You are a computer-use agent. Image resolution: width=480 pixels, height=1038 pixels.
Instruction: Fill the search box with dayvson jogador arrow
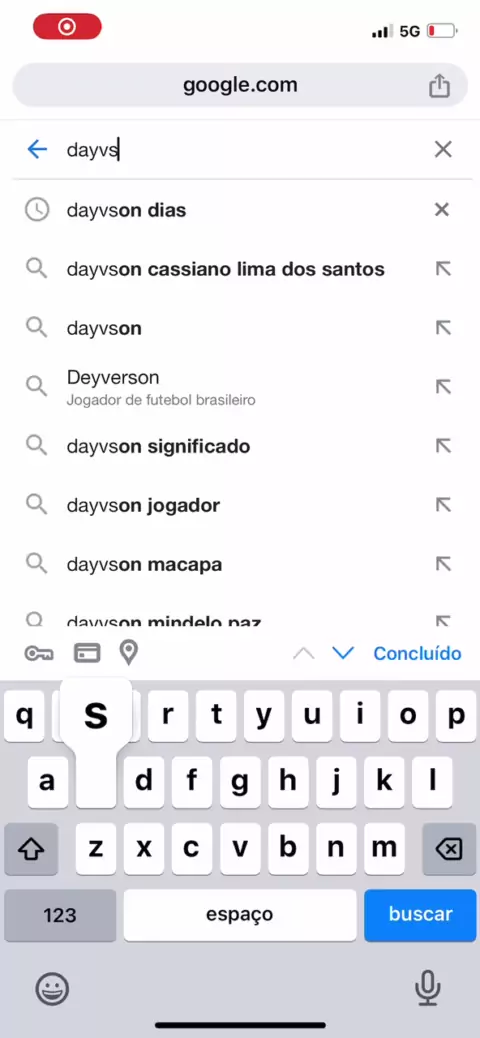442,505
